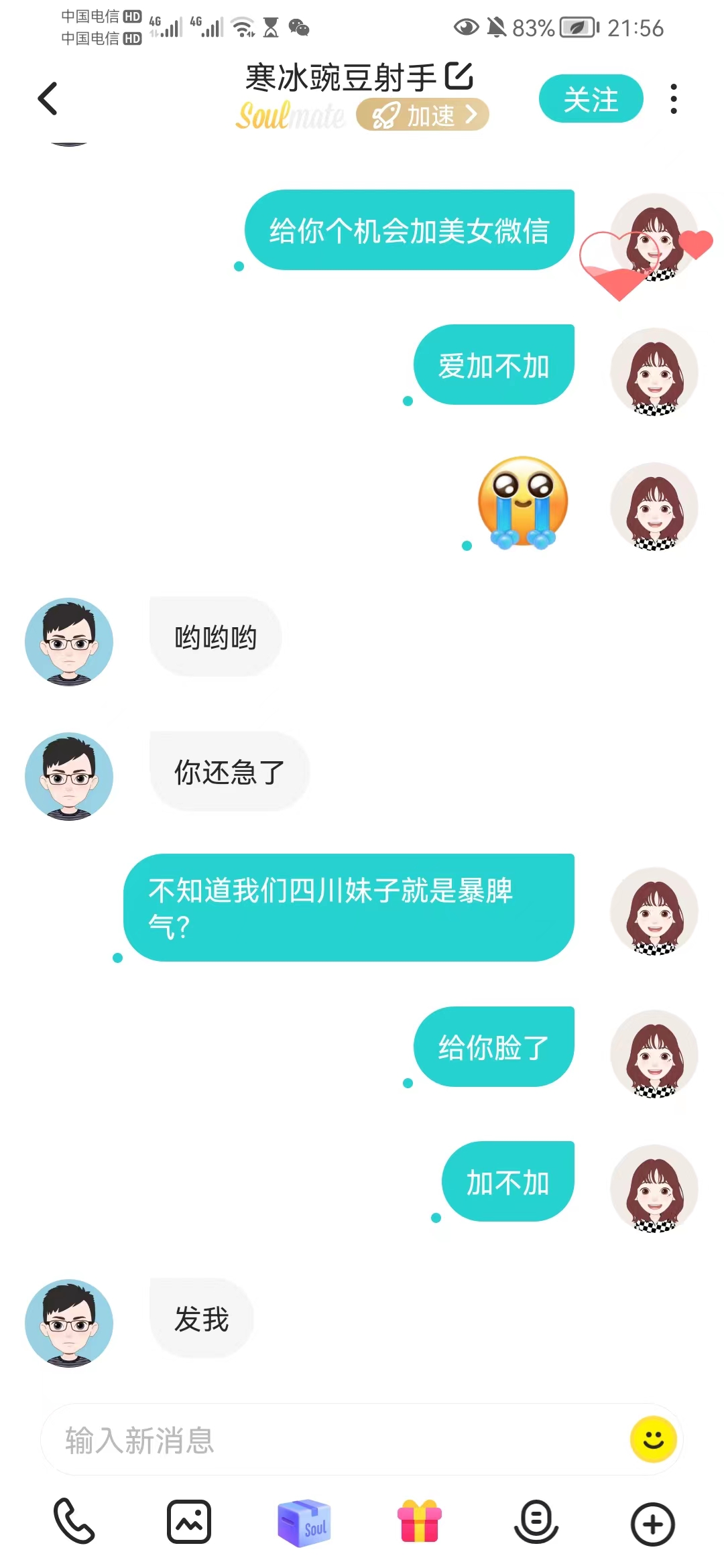This screenshot has height=1568, width=724.
Task: Open the purple Soul box
Action: point(304,1522)
